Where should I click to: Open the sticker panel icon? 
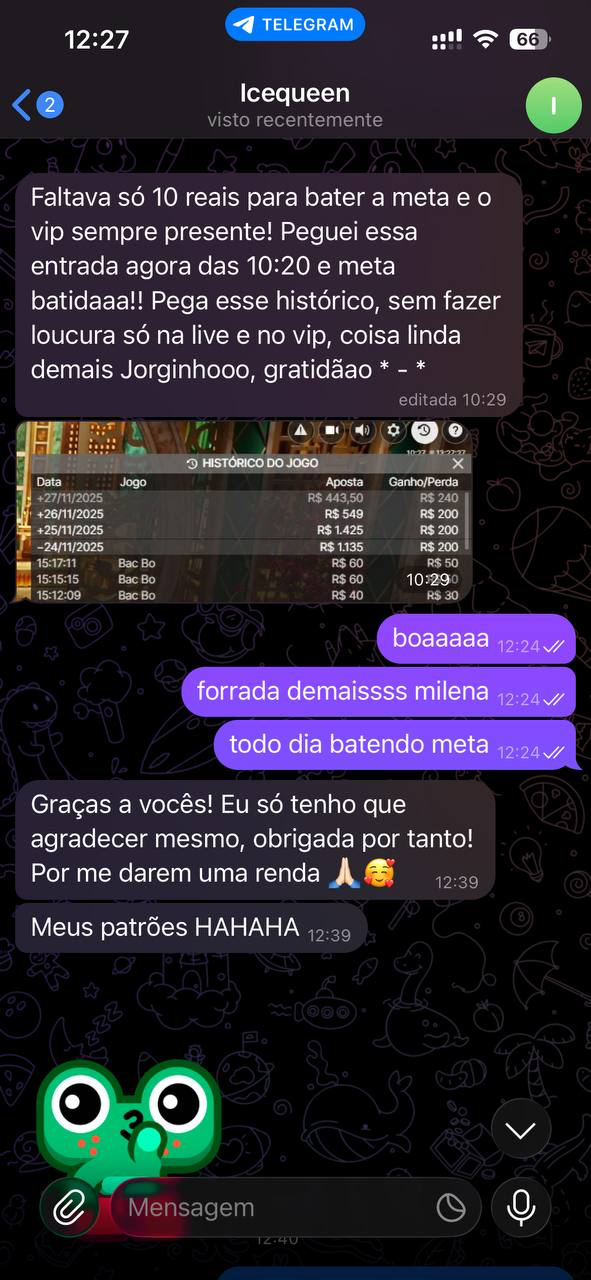pos(451,1208)
